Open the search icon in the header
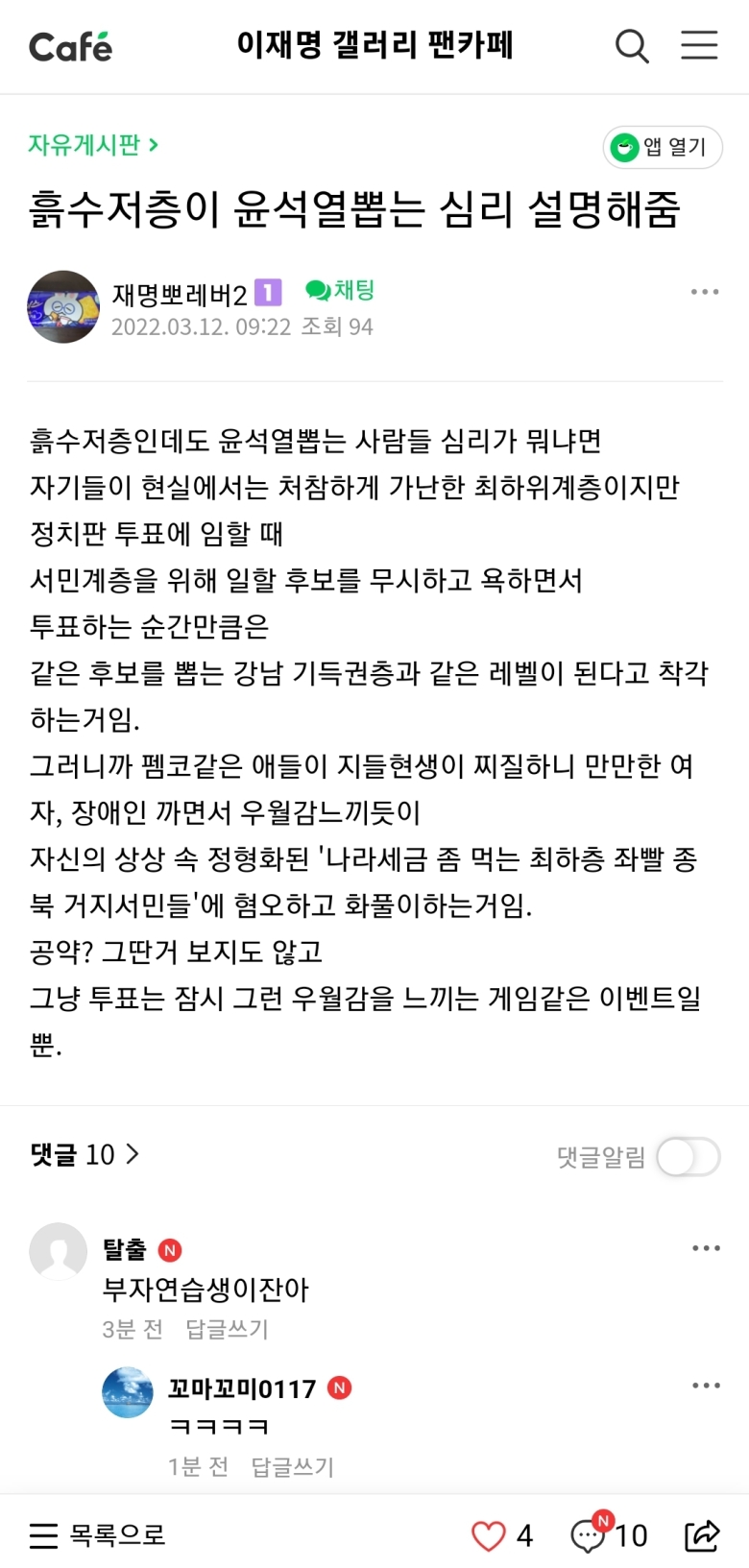 pyautogui.click(x=631, y=45)
